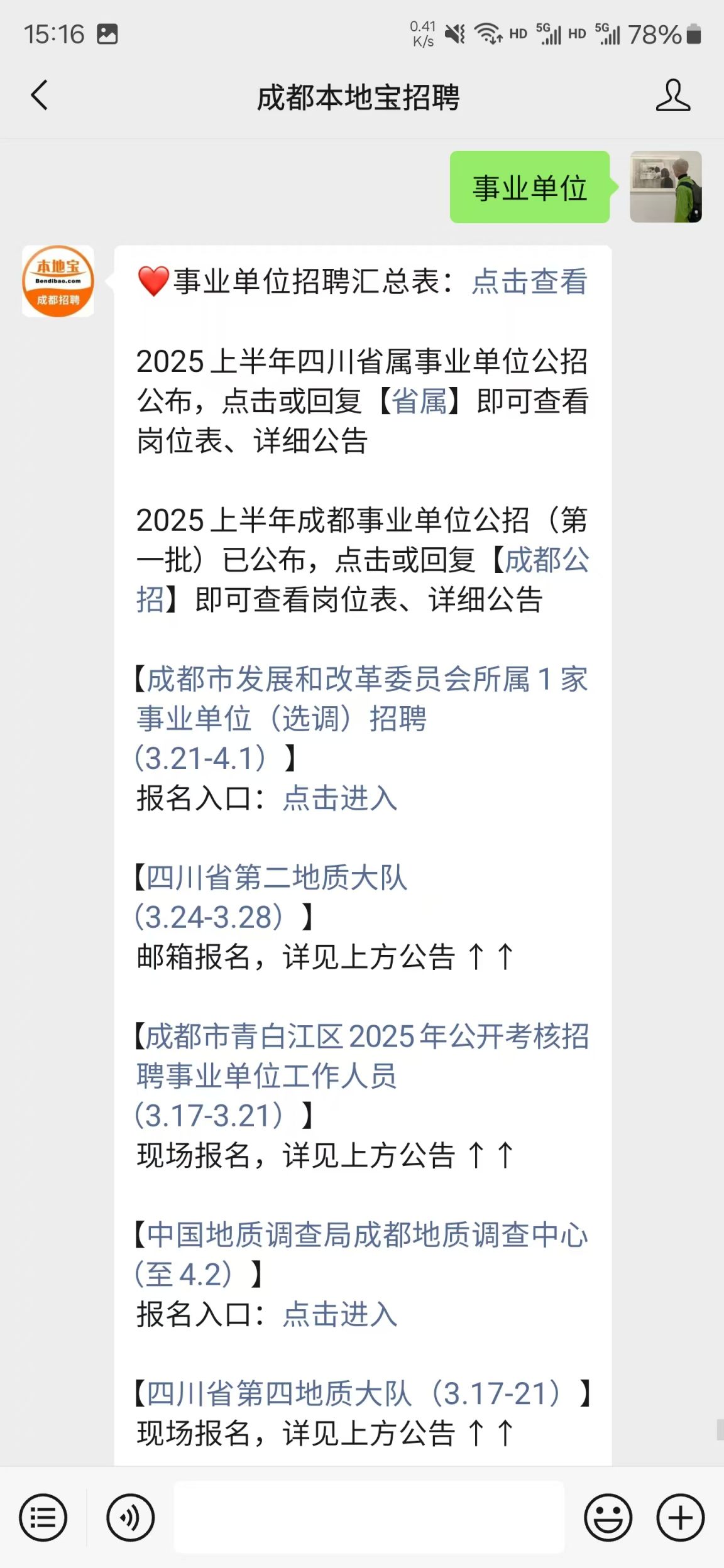Viewport: 724px width, 1568px height.
Task: Open 成都市发展和改革委员会 recruitment link
Action: tap(363, 719)
